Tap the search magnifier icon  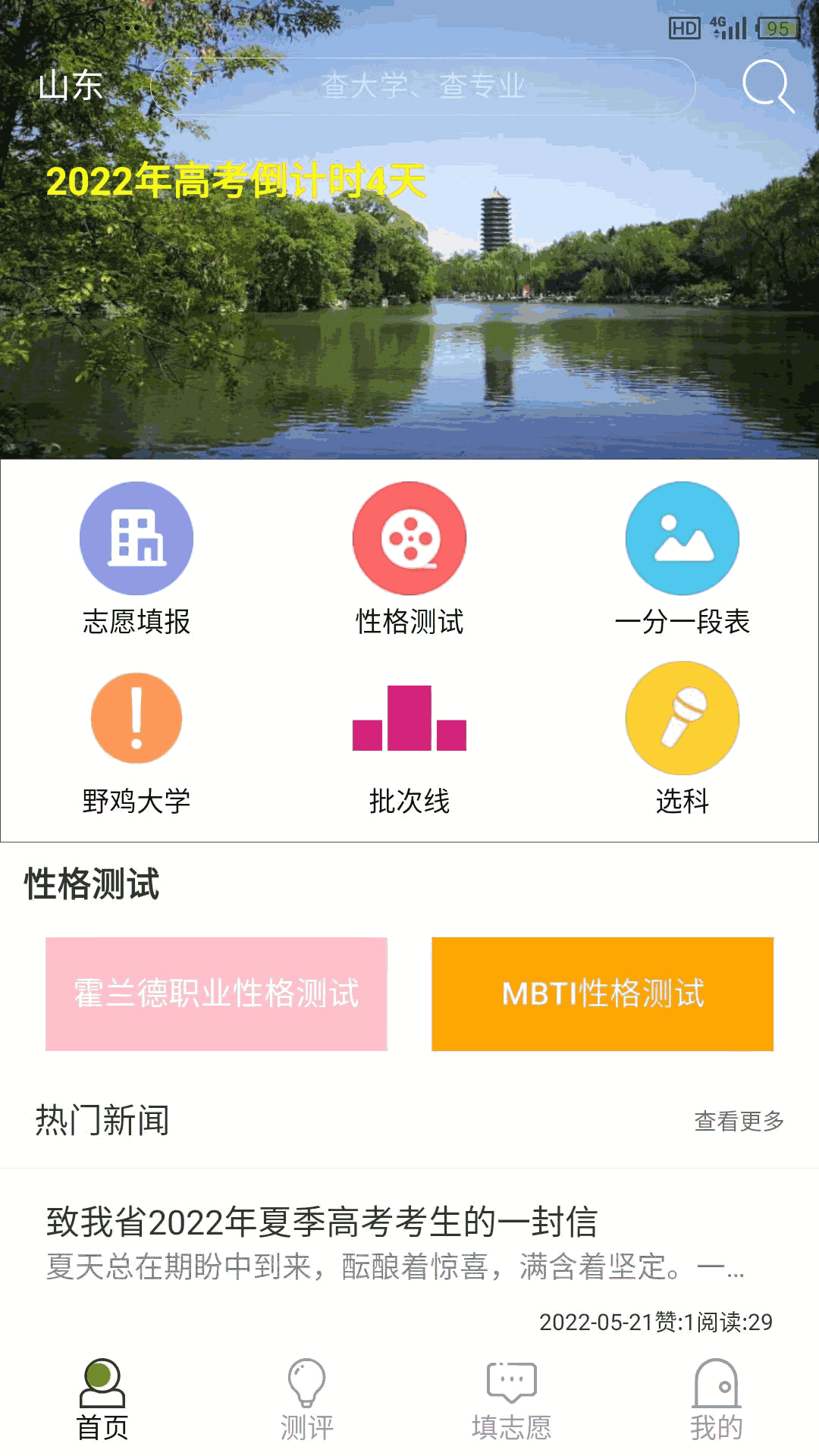[x=767, y=86]
